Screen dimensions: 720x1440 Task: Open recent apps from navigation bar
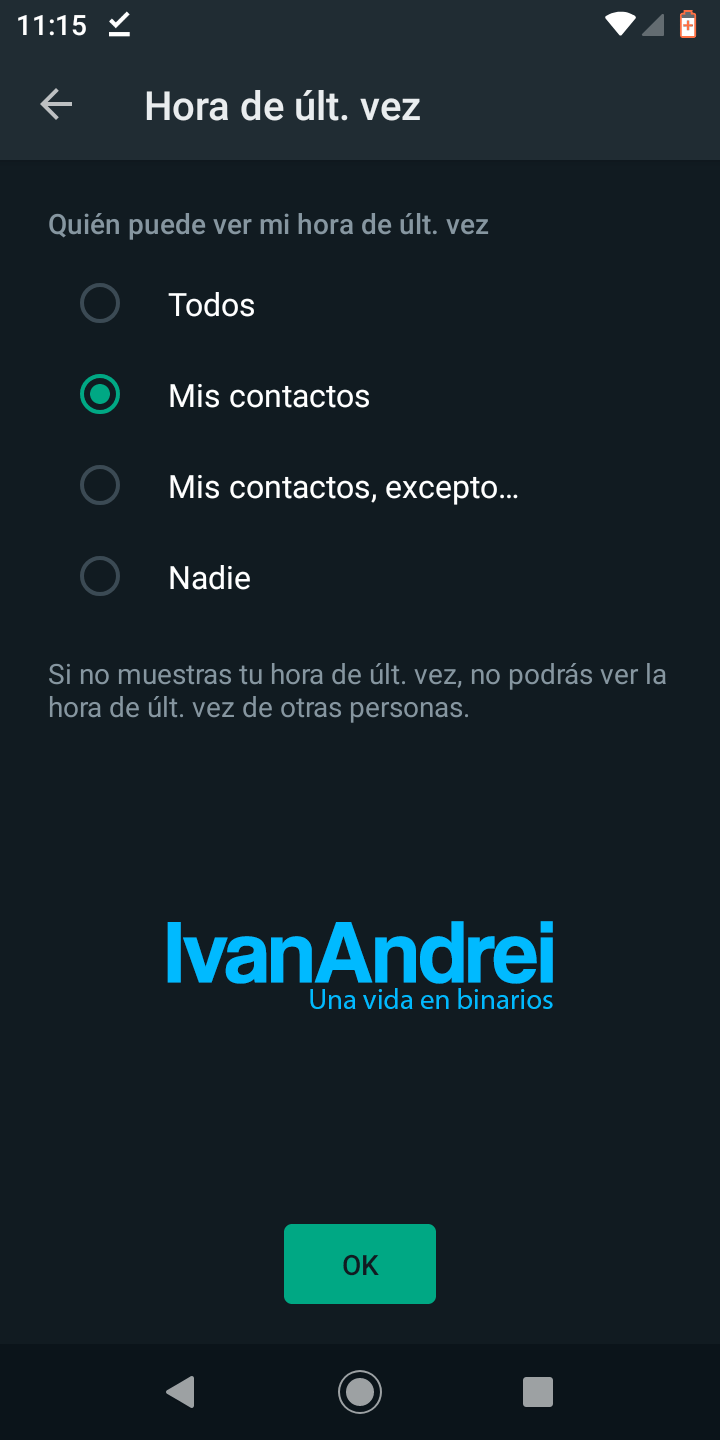pos(538,1391)
